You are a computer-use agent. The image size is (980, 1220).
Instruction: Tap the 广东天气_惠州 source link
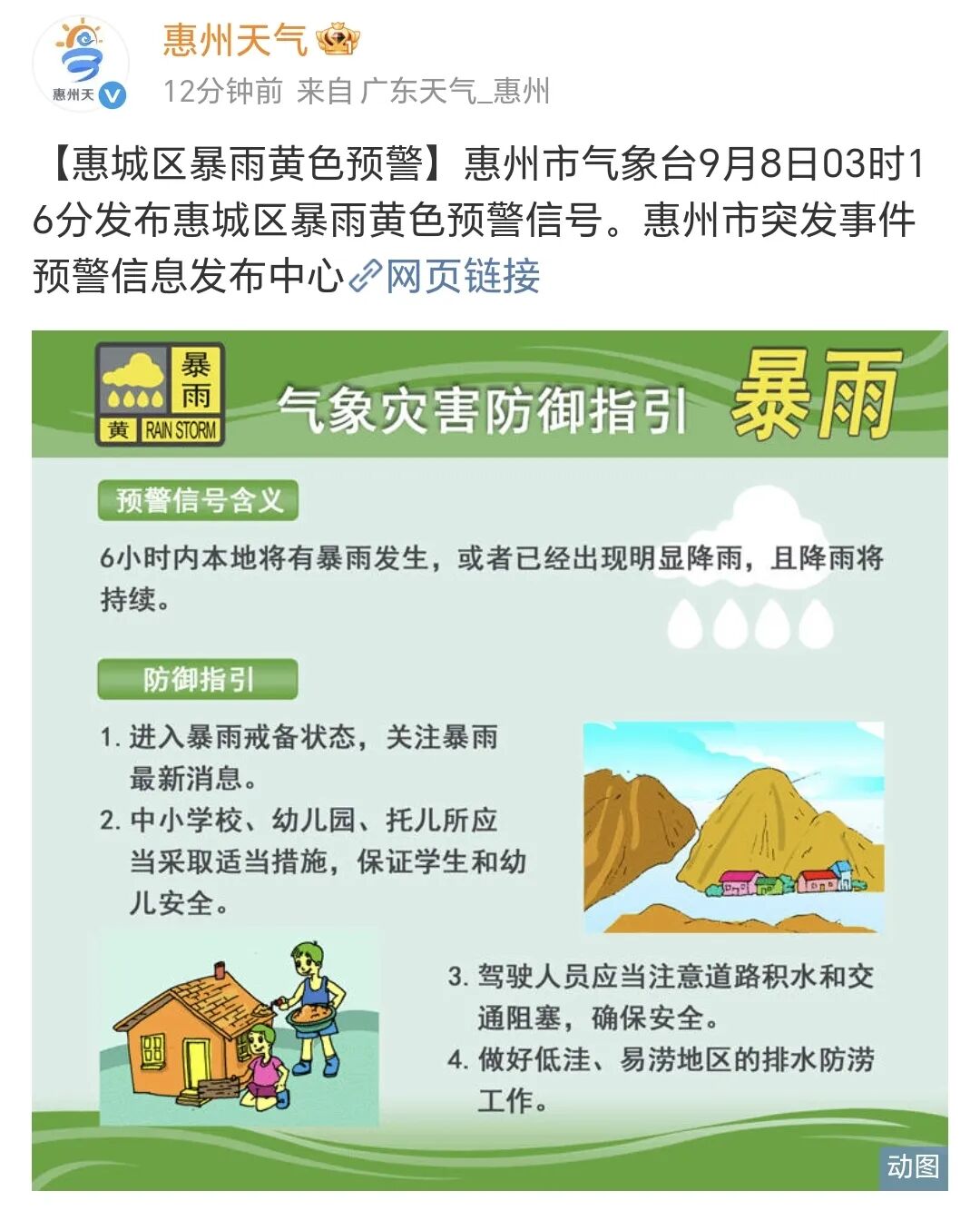tap(455, 92)
